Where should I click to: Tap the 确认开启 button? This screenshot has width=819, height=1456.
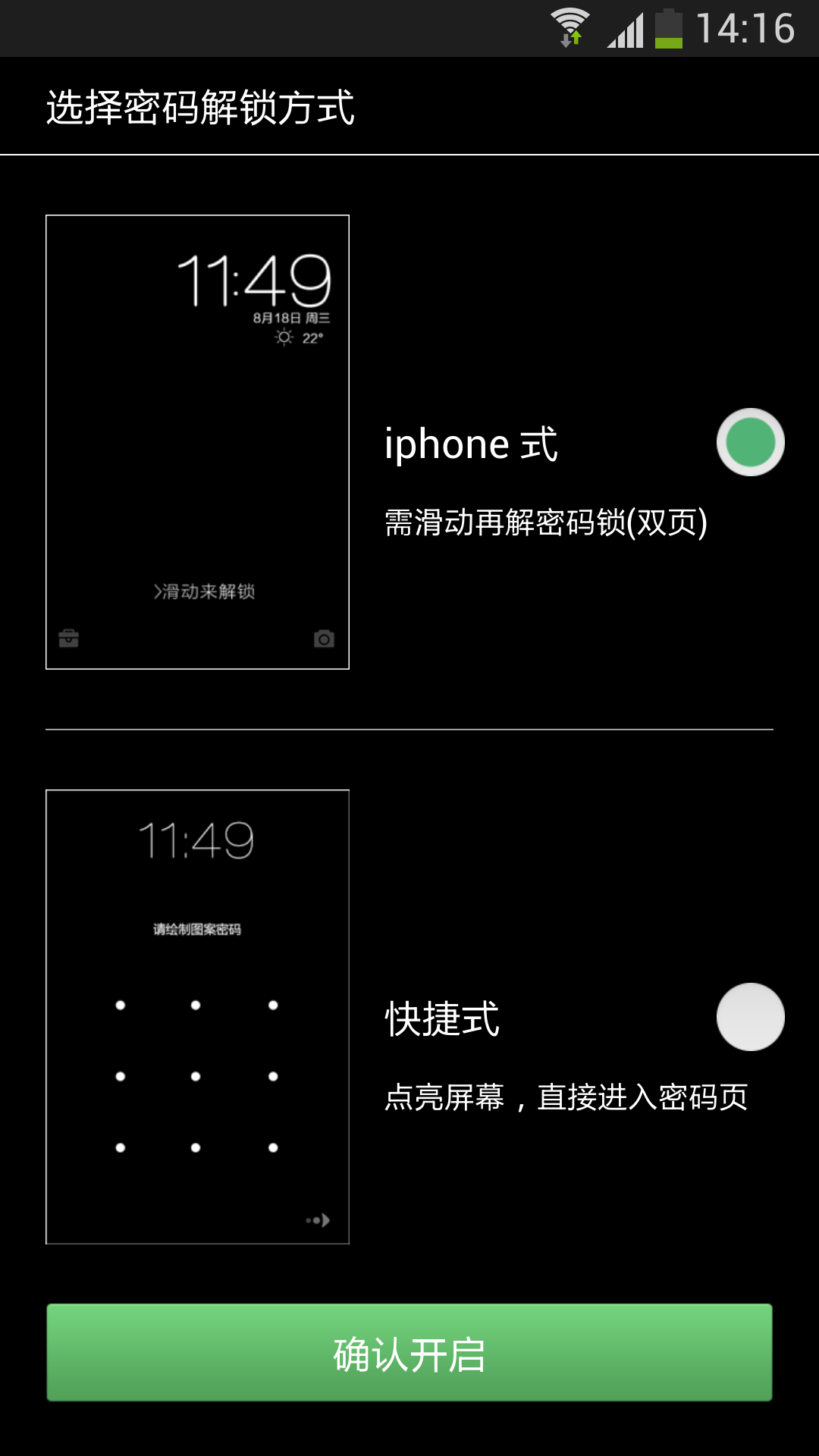click(x=409, y=1353)
